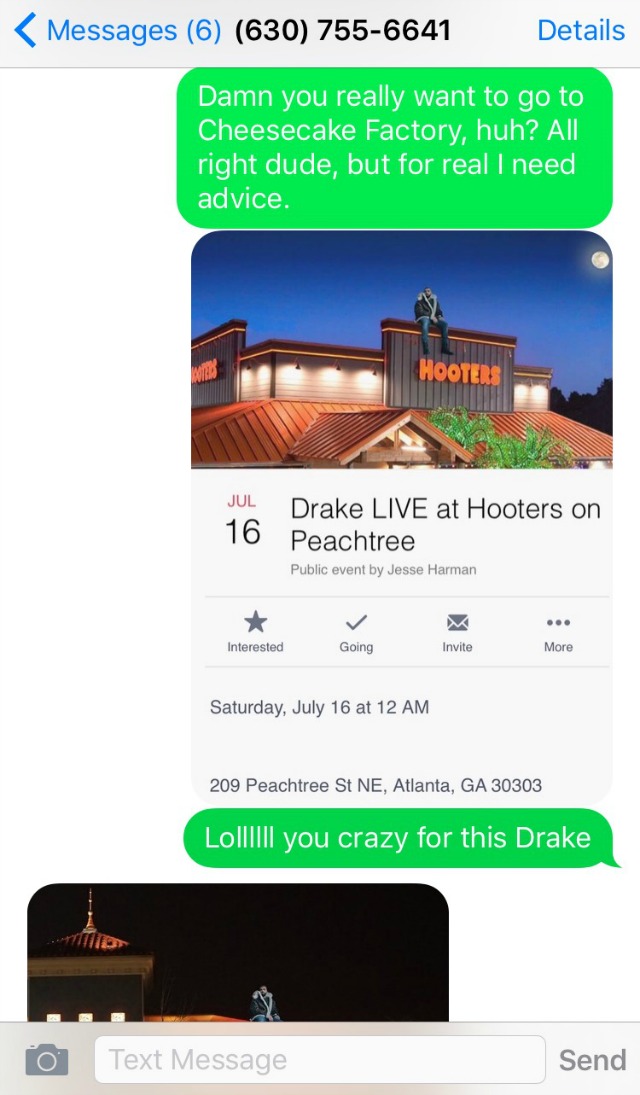This screenshot has width=640, height=1095.
Task: Open the received photo at bottom
Action: 237,952
